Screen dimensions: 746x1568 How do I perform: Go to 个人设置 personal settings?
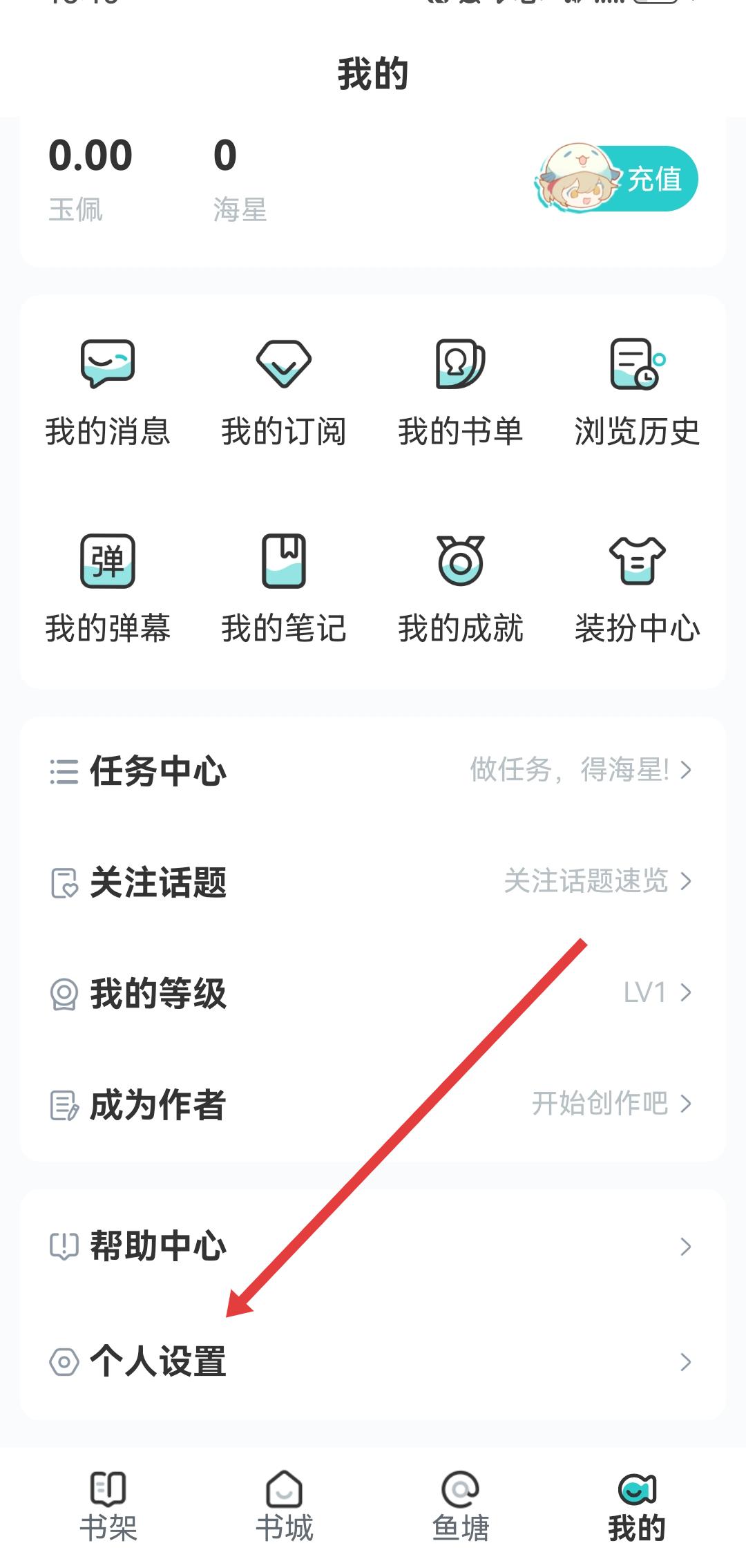tap(373, 1361)
